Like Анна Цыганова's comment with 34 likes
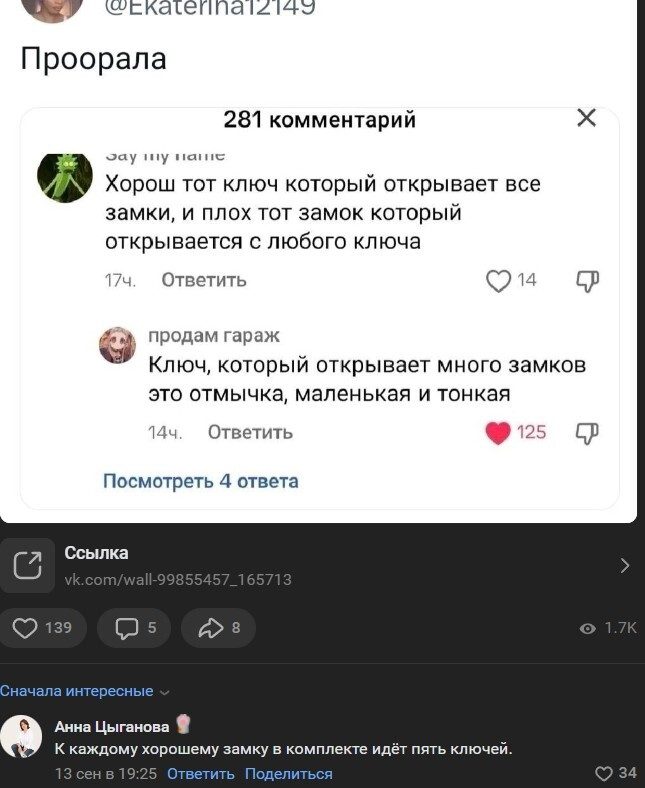This screenshot has width=645, height=788. [x=604, y=773]
